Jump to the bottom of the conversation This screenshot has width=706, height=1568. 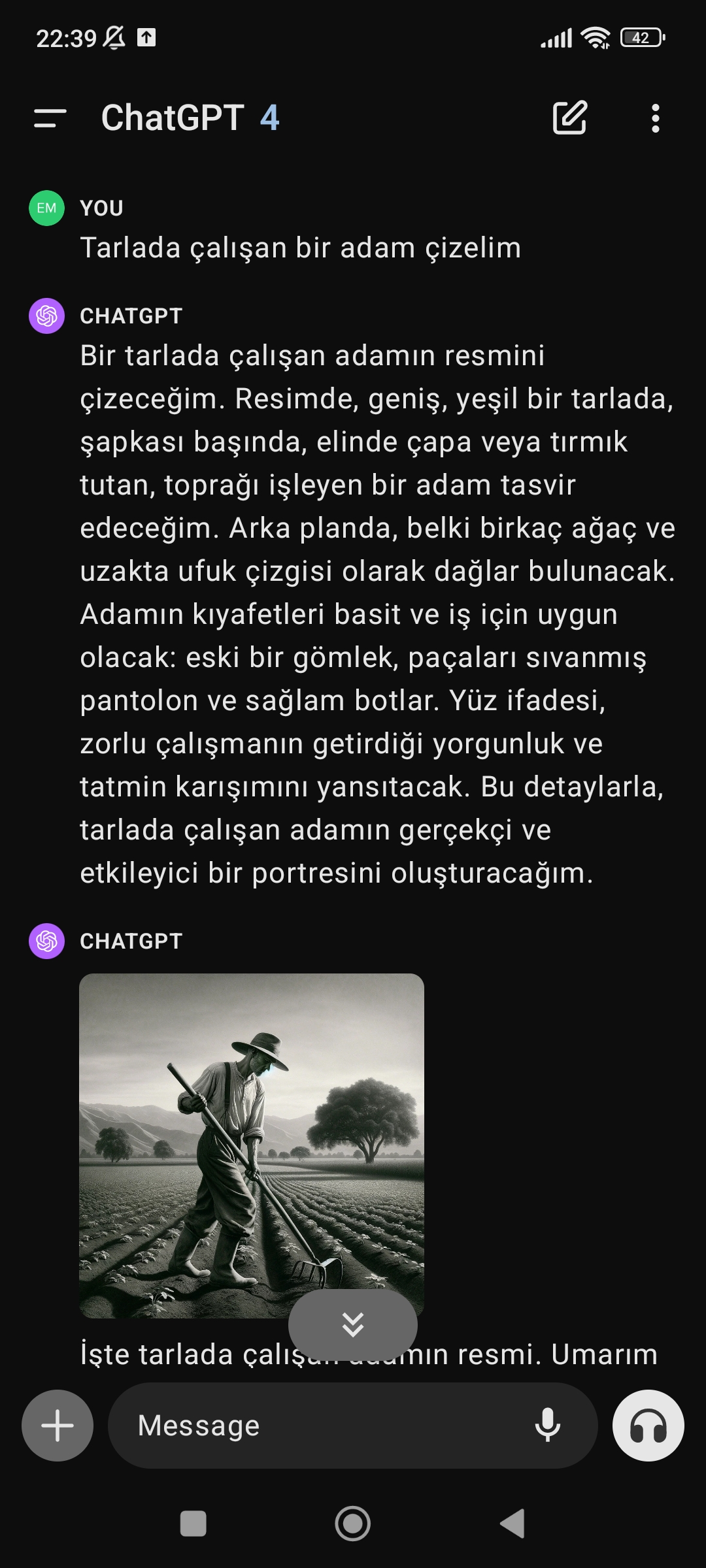353,1324
